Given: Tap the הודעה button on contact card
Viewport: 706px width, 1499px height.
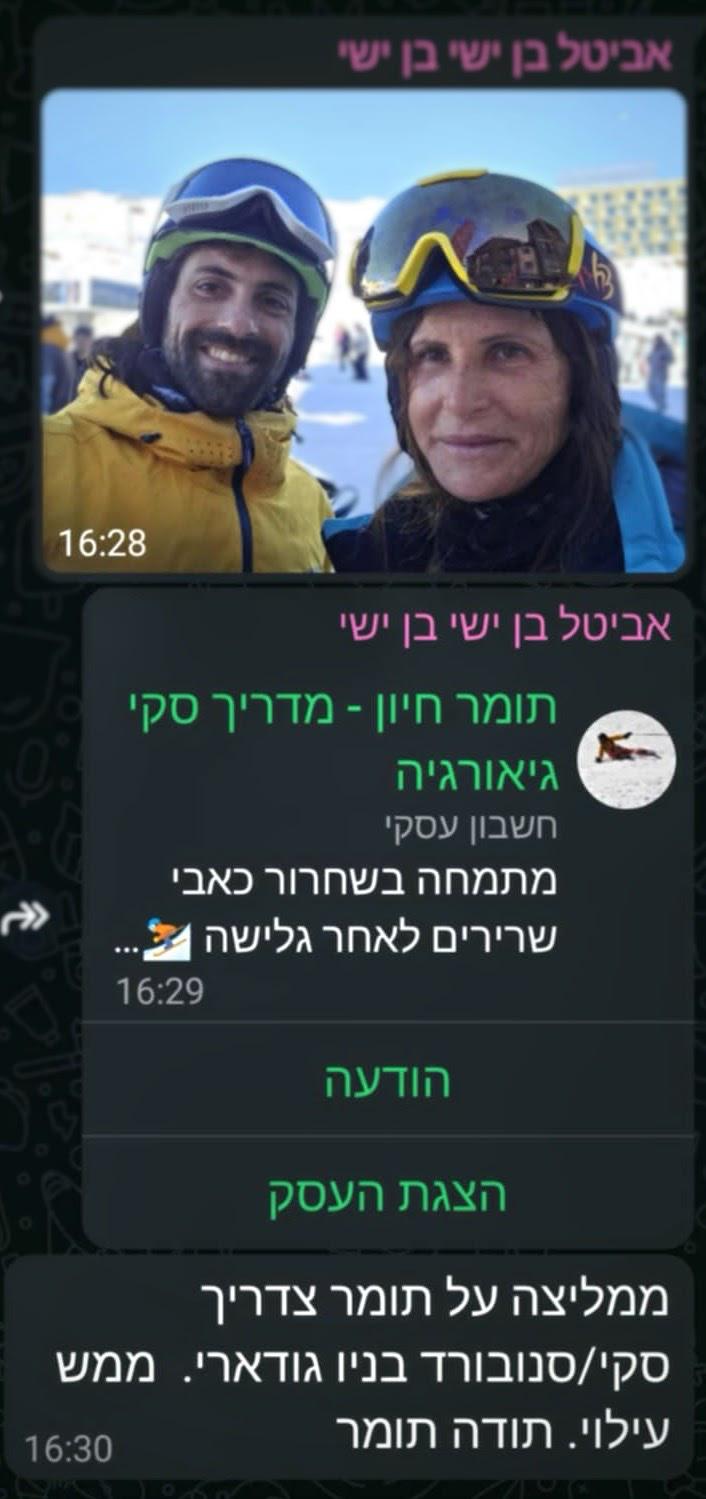Looking at the screenshot, I should (387, 1081).
